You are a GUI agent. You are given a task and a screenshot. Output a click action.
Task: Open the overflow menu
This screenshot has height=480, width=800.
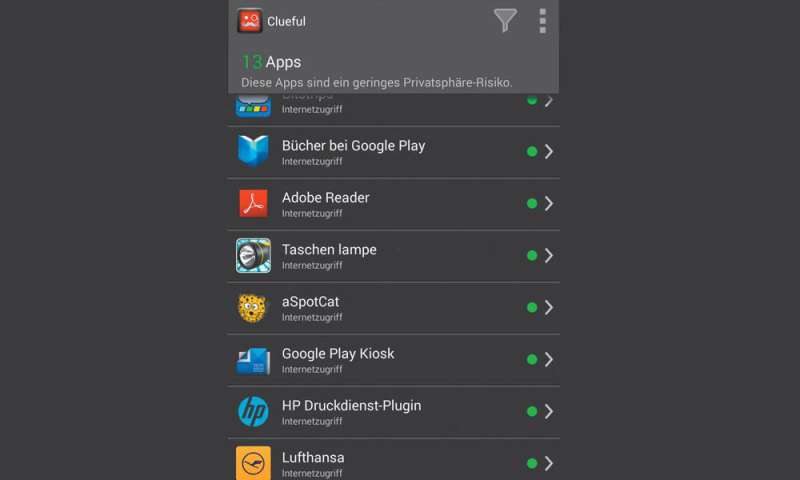click(x=543, y=21)
